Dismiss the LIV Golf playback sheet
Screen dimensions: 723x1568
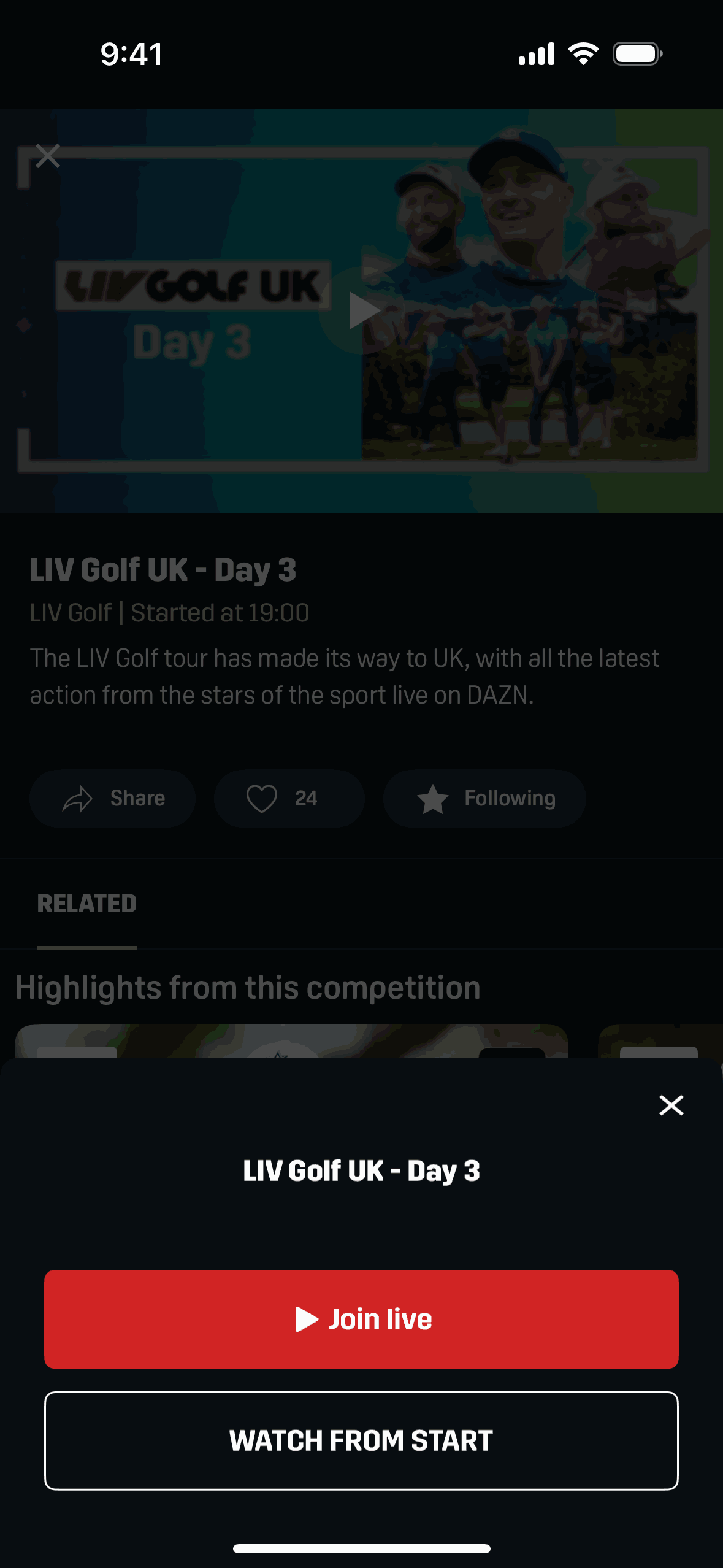click(x=671, y=1105)
